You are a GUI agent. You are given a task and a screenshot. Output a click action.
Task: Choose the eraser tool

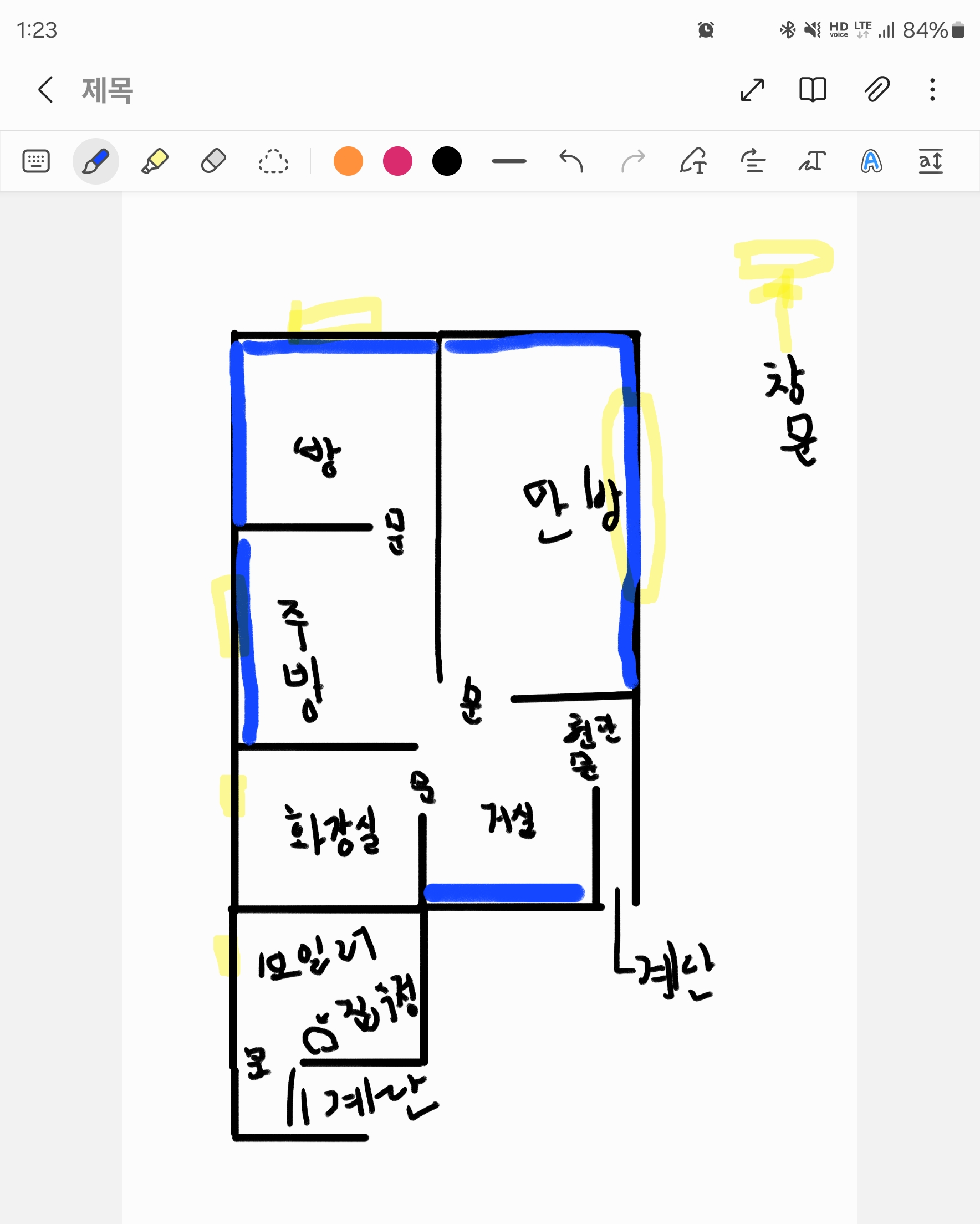(x=213, y=161)
